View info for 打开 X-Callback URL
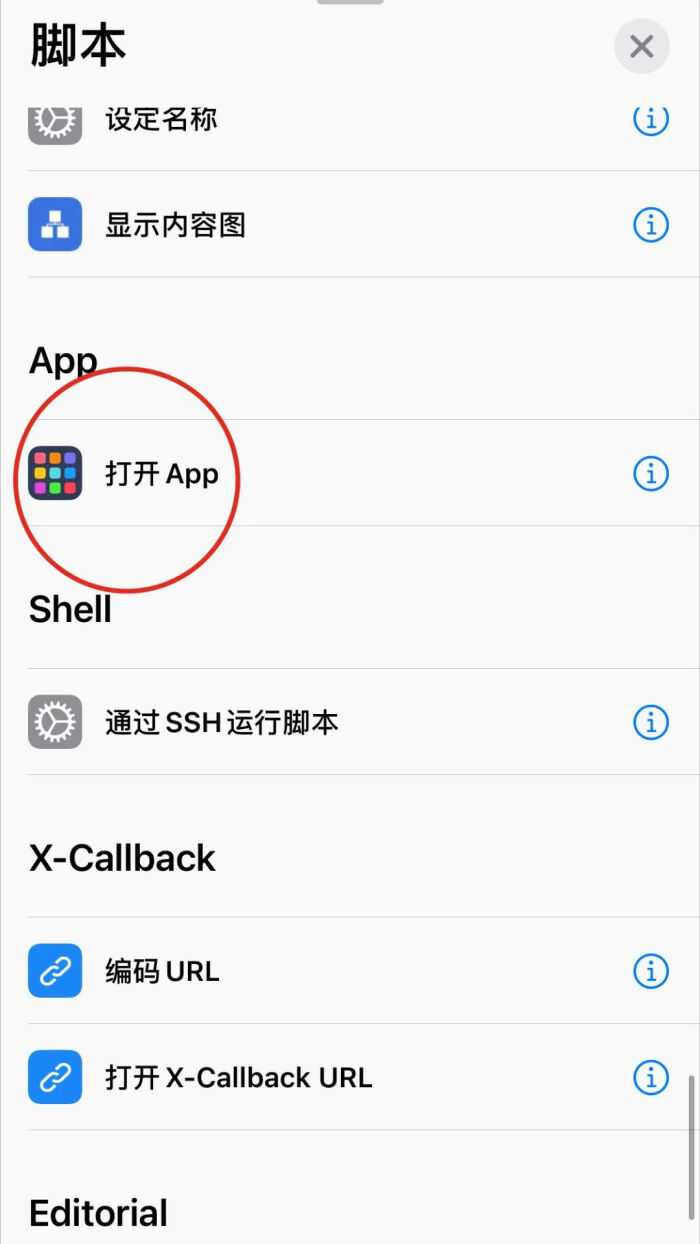 coord(650,1077)
